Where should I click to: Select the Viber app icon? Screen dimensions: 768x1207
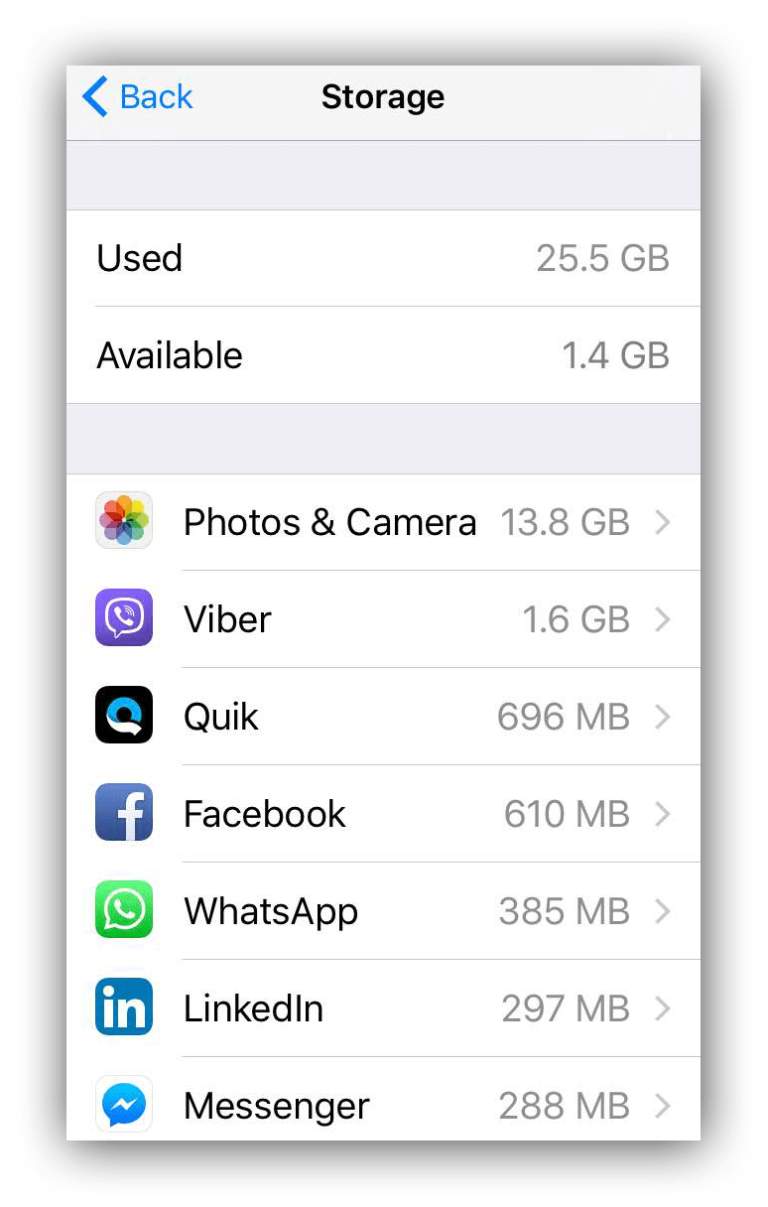click(123, 618)
